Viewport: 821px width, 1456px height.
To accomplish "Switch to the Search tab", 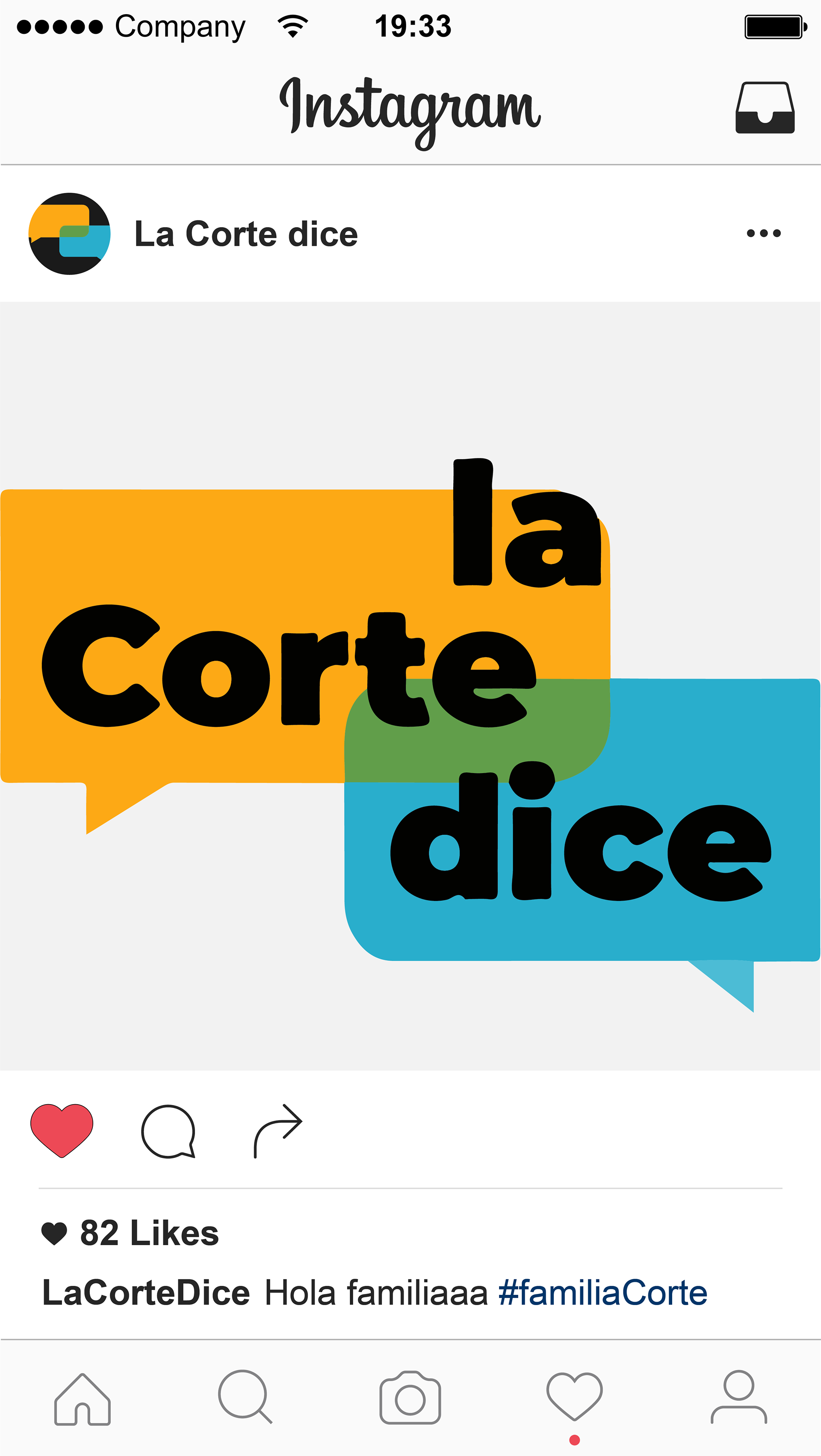I will coord(245,1396).
